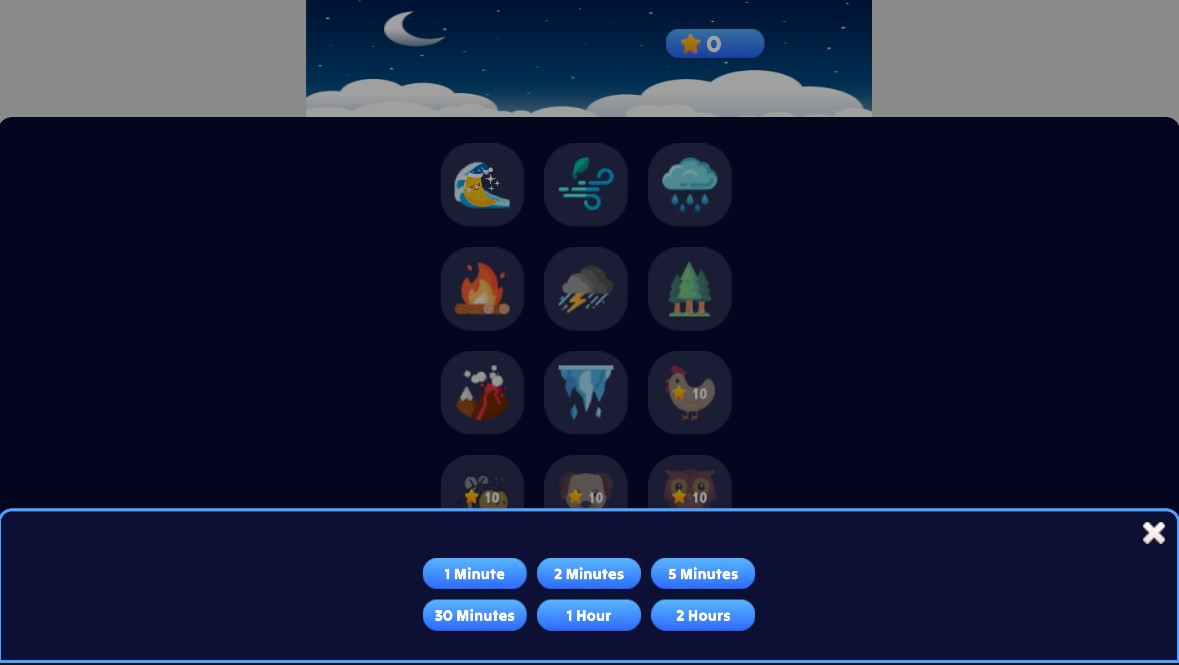Select the forest trees sound

(690, 289)
